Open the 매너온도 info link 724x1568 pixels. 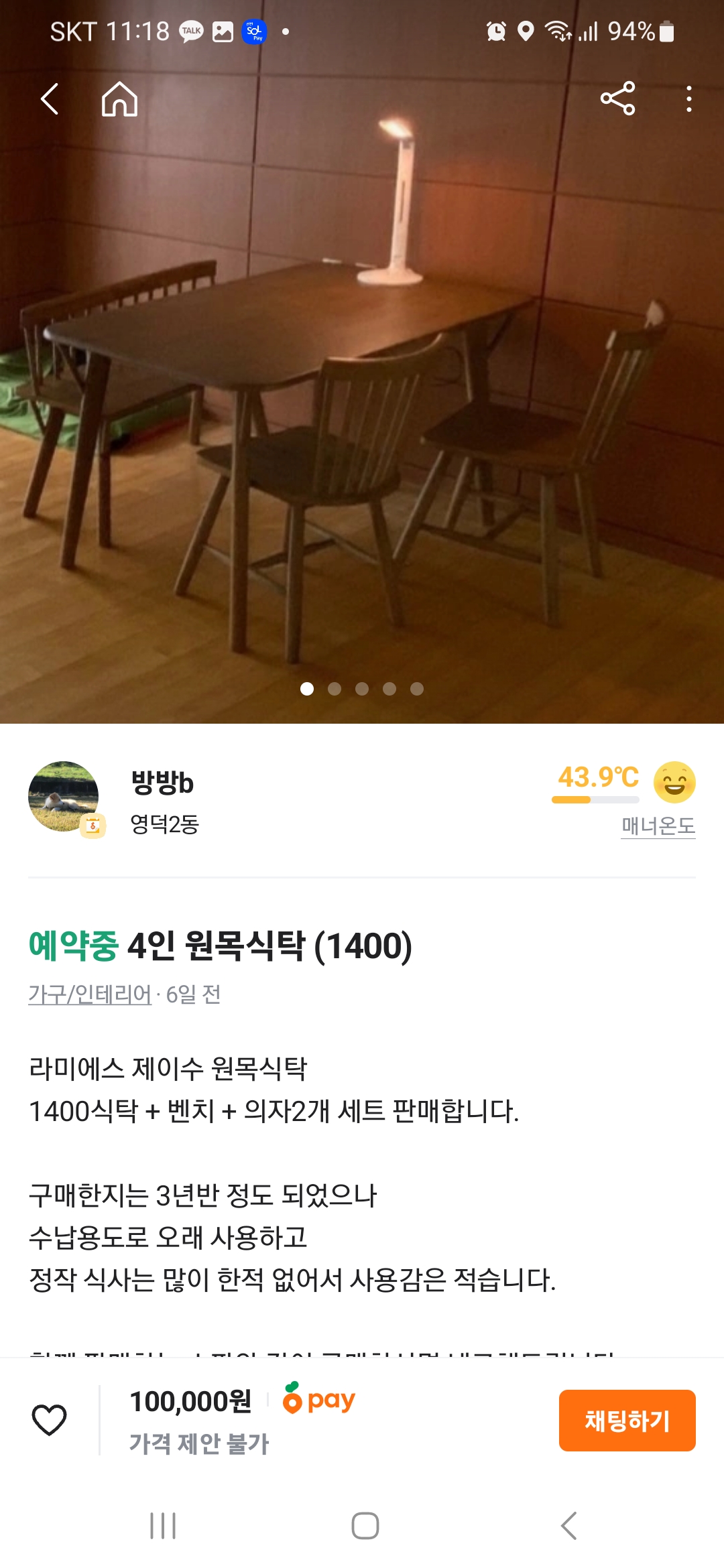(658, 826)
